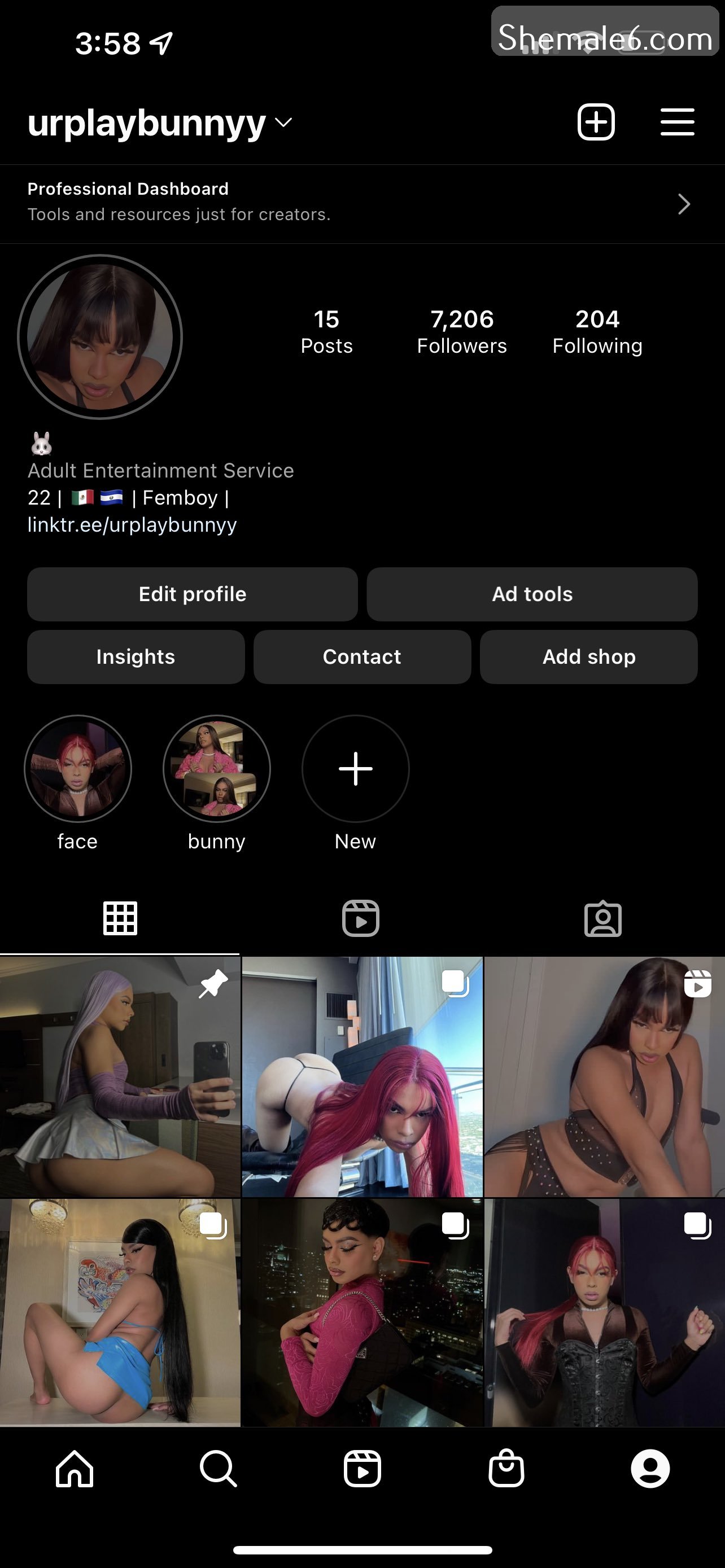Image resolution: width=725 pixels, height=1568 pixels.
Task: View Insights
Action: click(136, 657)
